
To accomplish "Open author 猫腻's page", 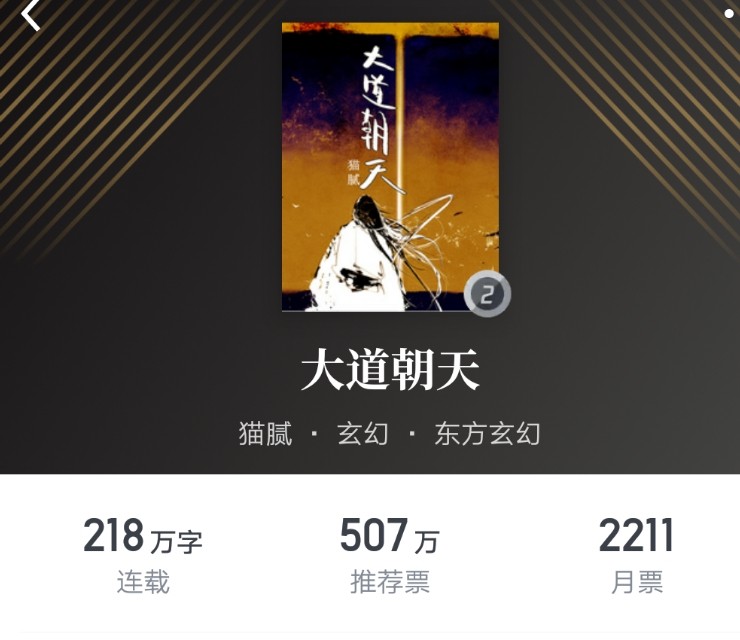I will [265, 434].
